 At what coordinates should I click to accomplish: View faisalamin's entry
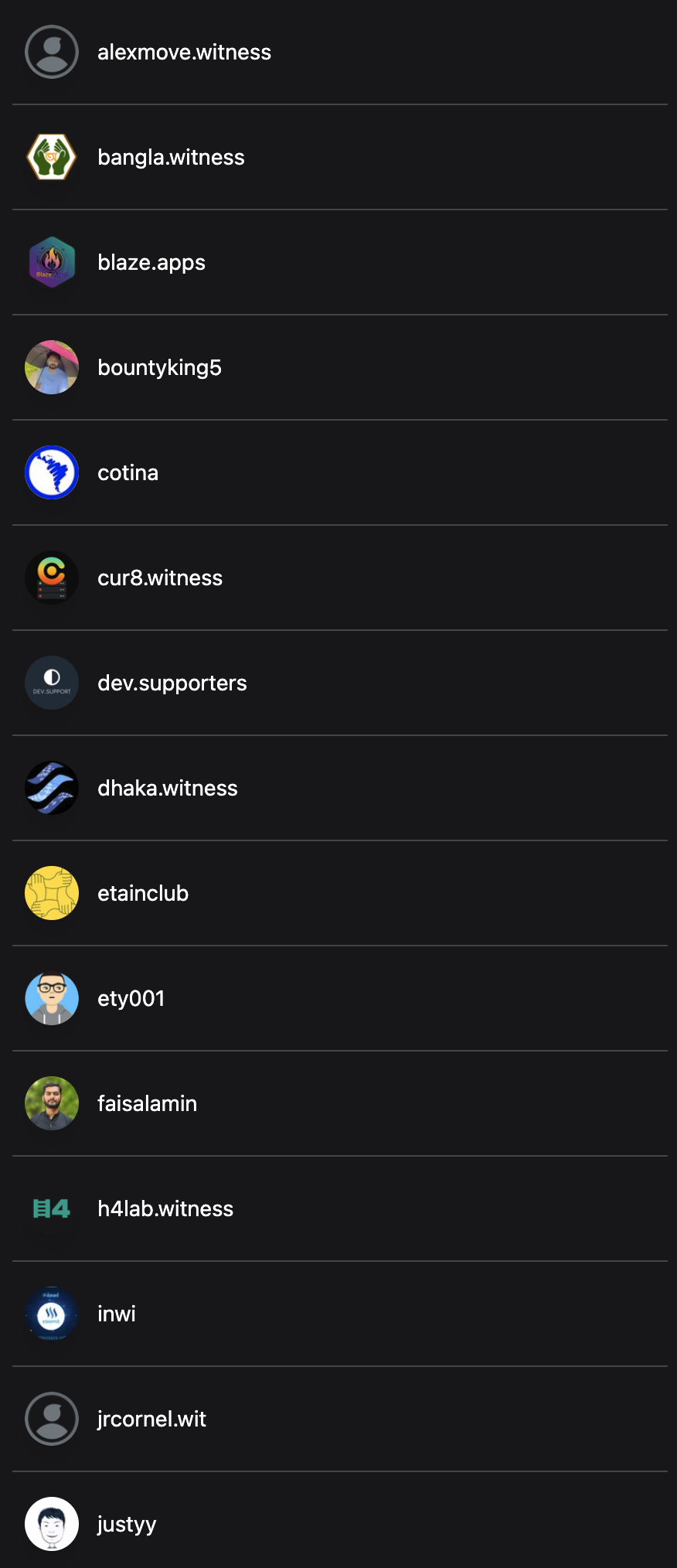[x=147, y=1104]
